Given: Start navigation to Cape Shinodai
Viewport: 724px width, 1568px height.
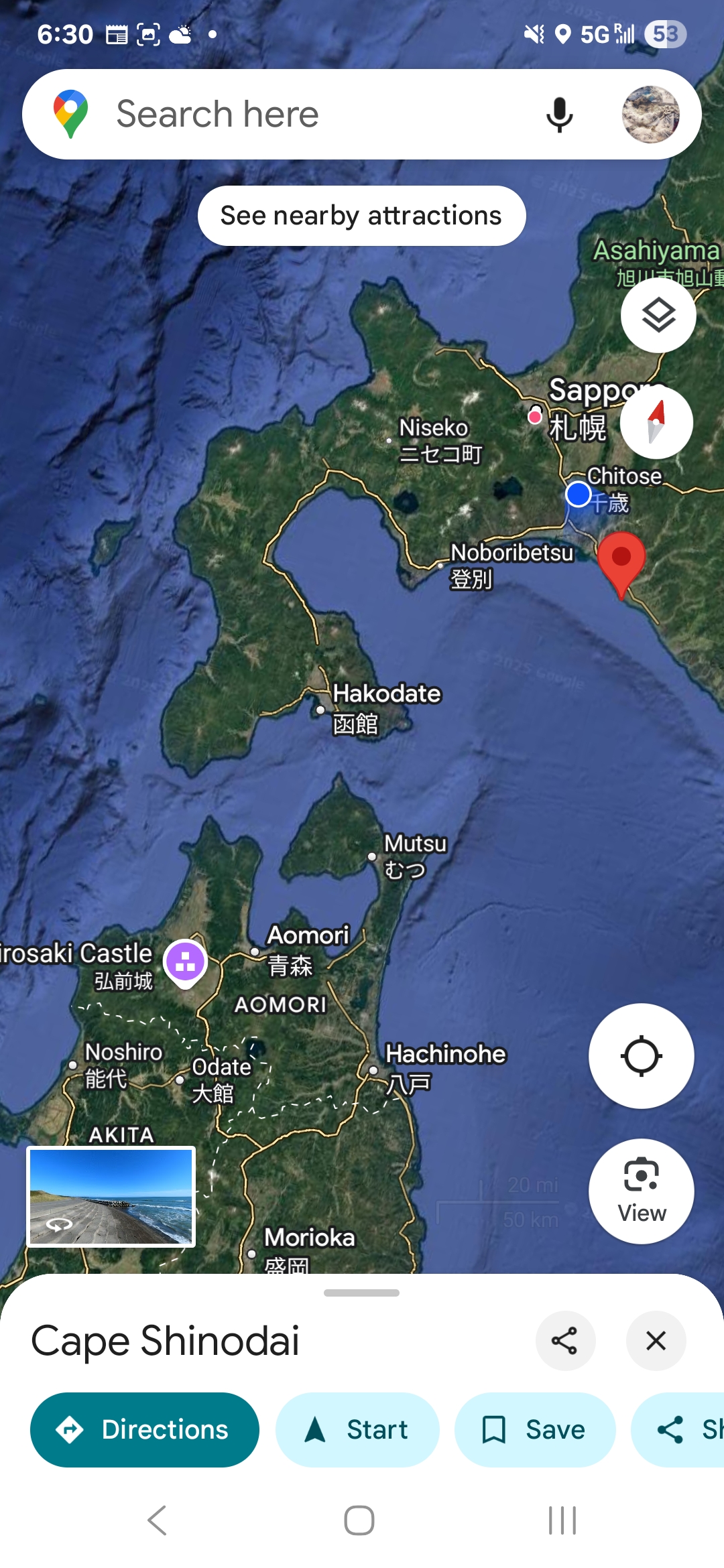Looking at the screenshot, I should point(357,1429).
